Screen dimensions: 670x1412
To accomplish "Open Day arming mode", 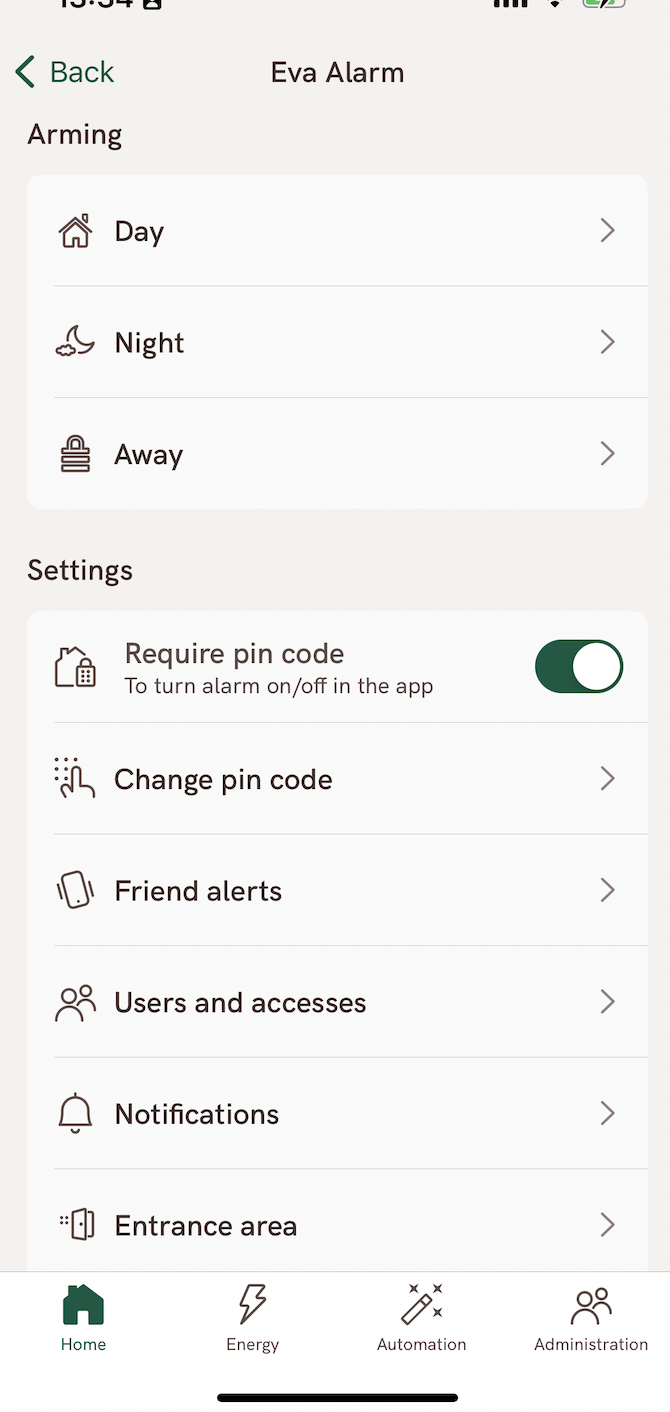I will point(337,231).
